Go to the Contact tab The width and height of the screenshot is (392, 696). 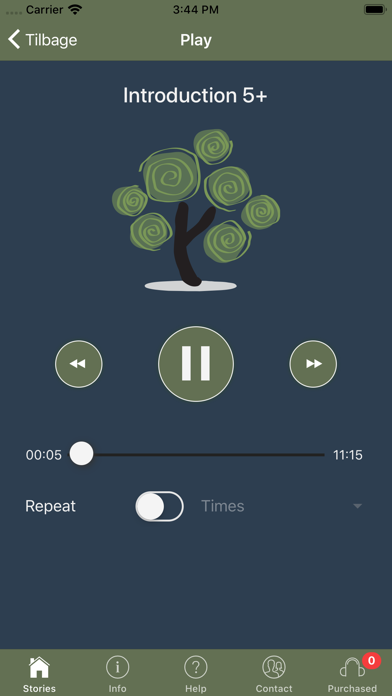coord(274,675)
